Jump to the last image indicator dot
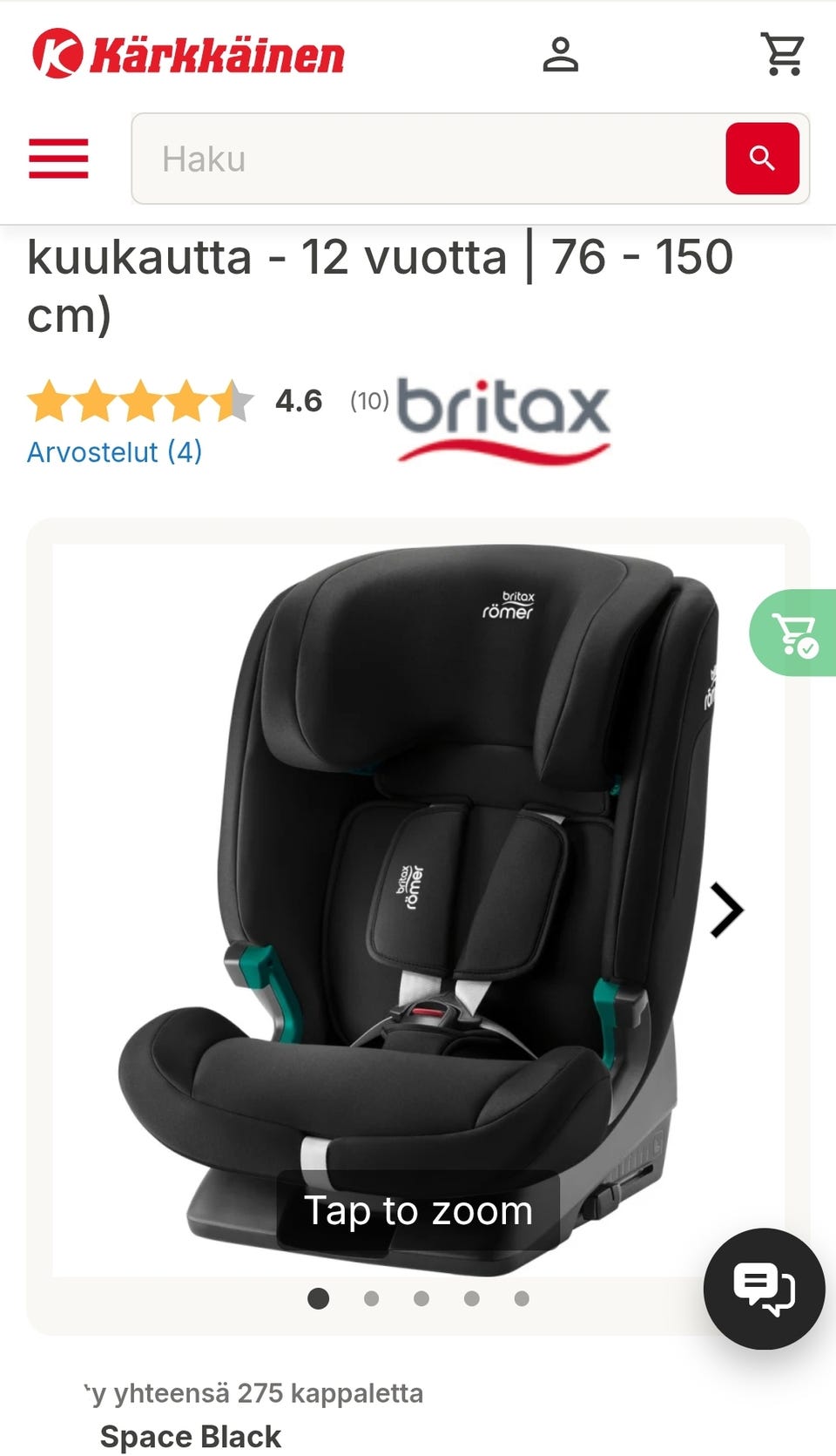836x1456 pixels. [522, 1298]
